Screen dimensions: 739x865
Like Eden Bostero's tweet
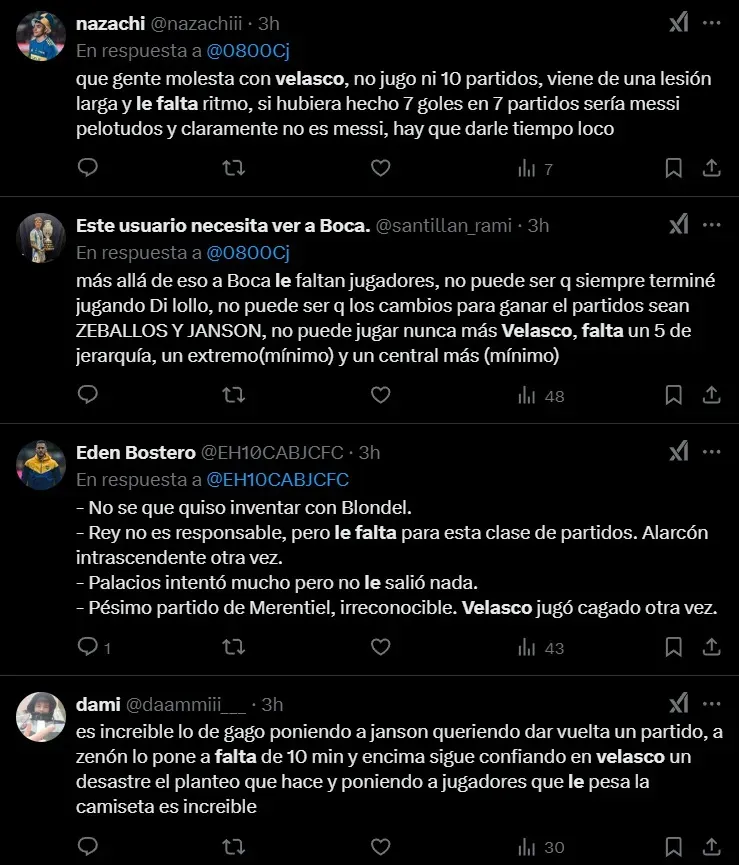(x=380, y=647)
